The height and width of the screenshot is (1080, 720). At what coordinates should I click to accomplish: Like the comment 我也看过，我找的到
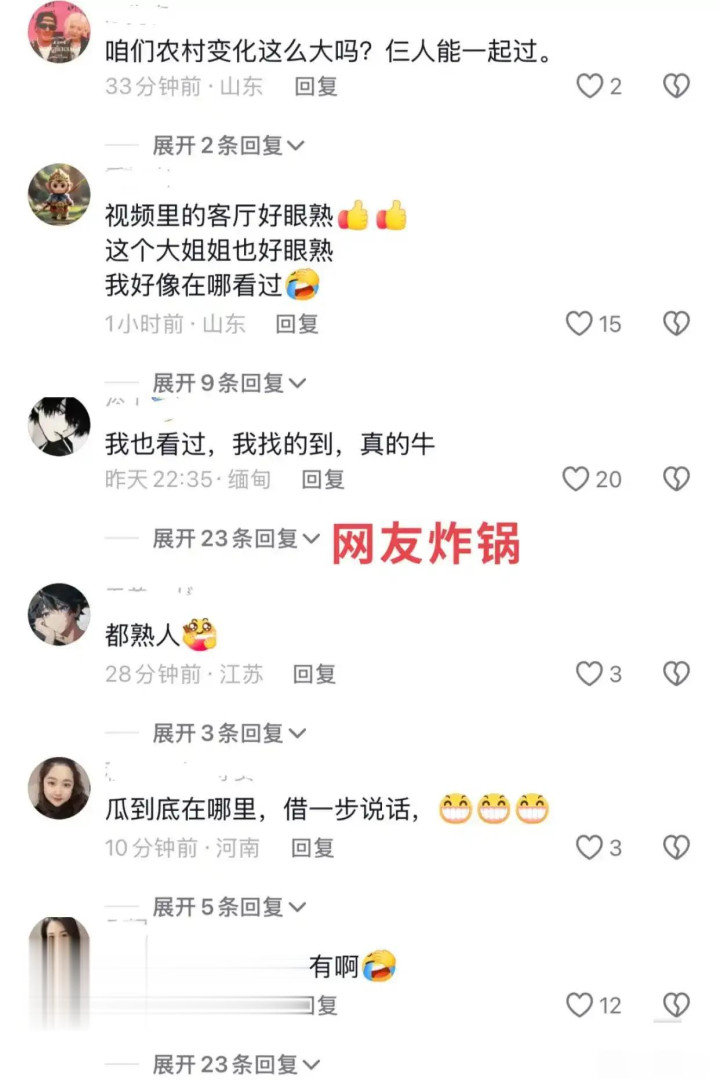coord(576,479)
